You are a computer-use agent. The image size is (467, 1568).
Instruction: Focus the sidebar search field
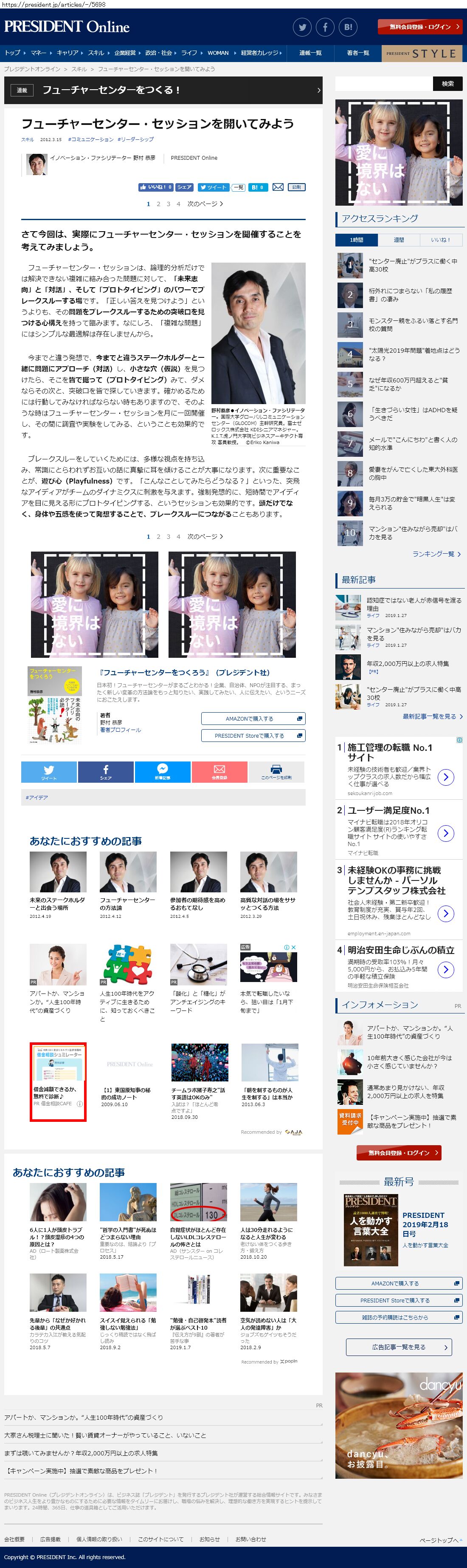pos(383,83)
